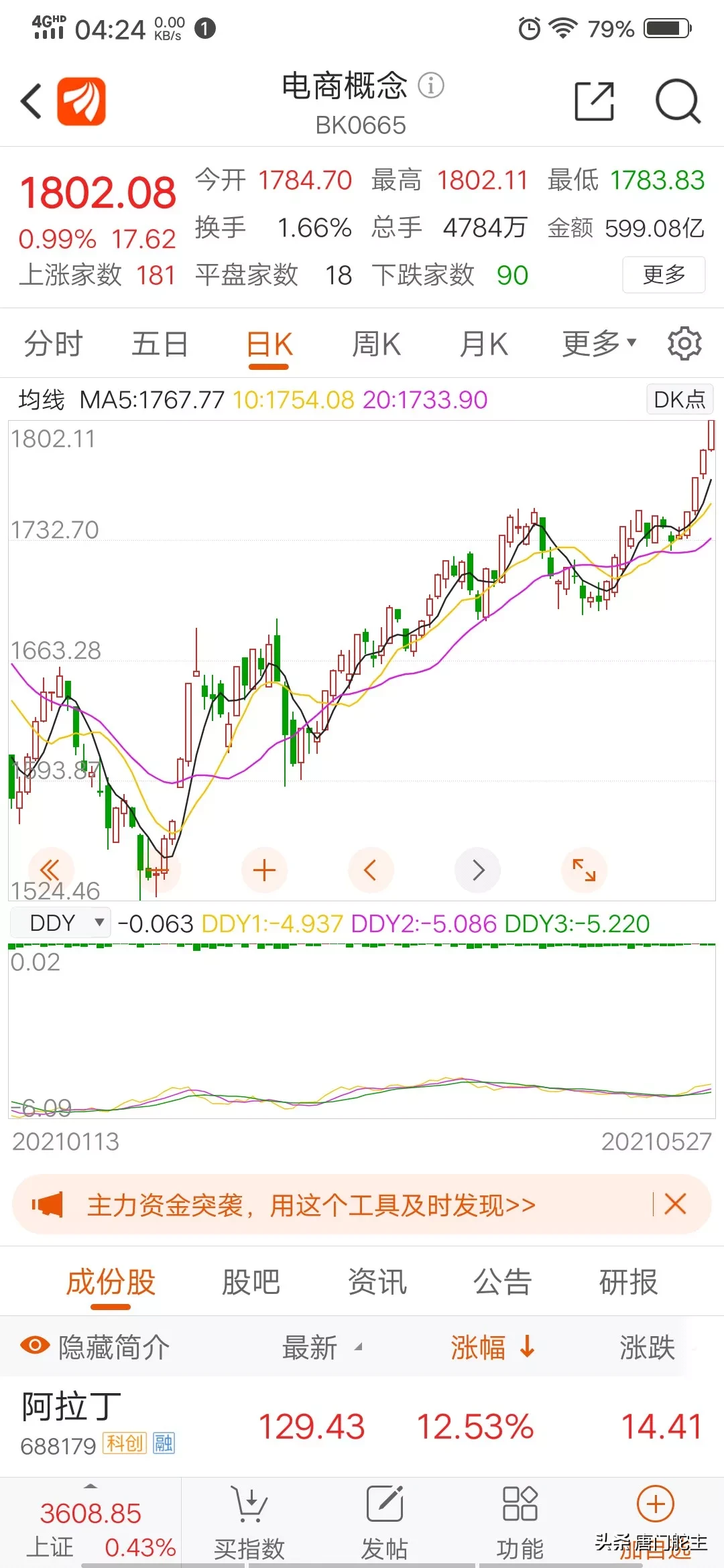Open the search magnifier
Screen dimensions: 724x1568
(x=677, y=102)
